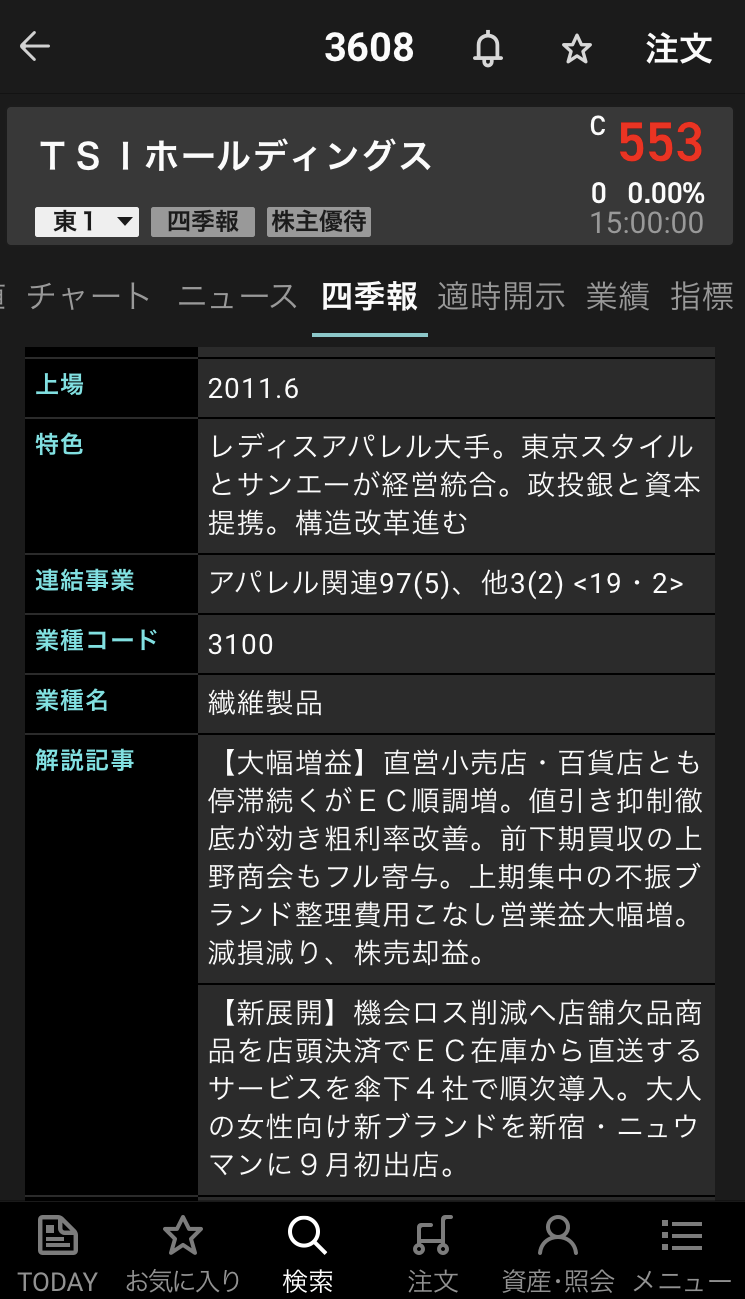The height and width of the screenshot is (1299, 745).
Task: Open the 株主優待 chip
Action: pos(319,222)
